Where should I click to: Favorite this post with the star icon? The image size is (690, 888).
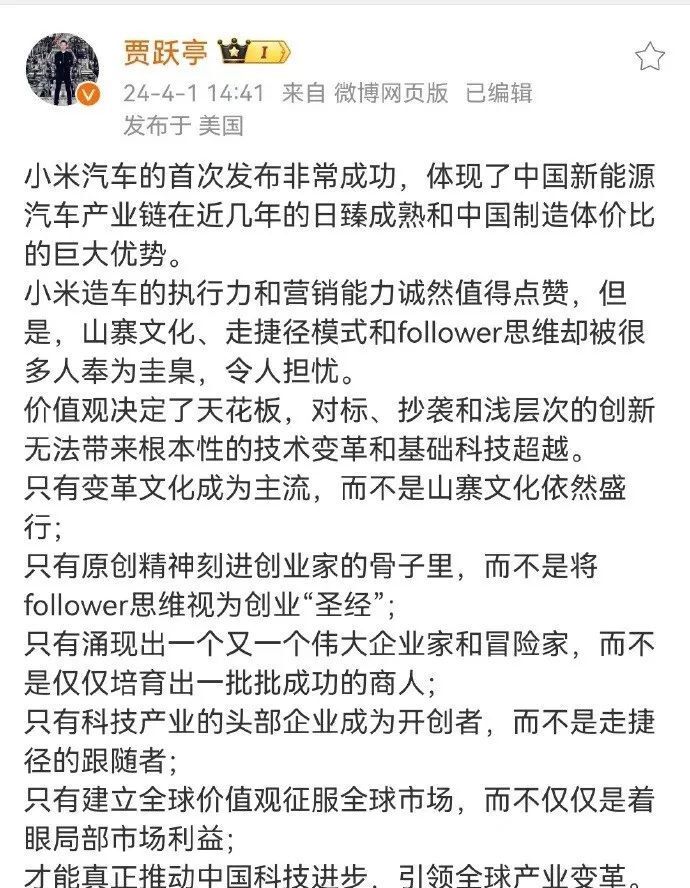pos(649,57)
